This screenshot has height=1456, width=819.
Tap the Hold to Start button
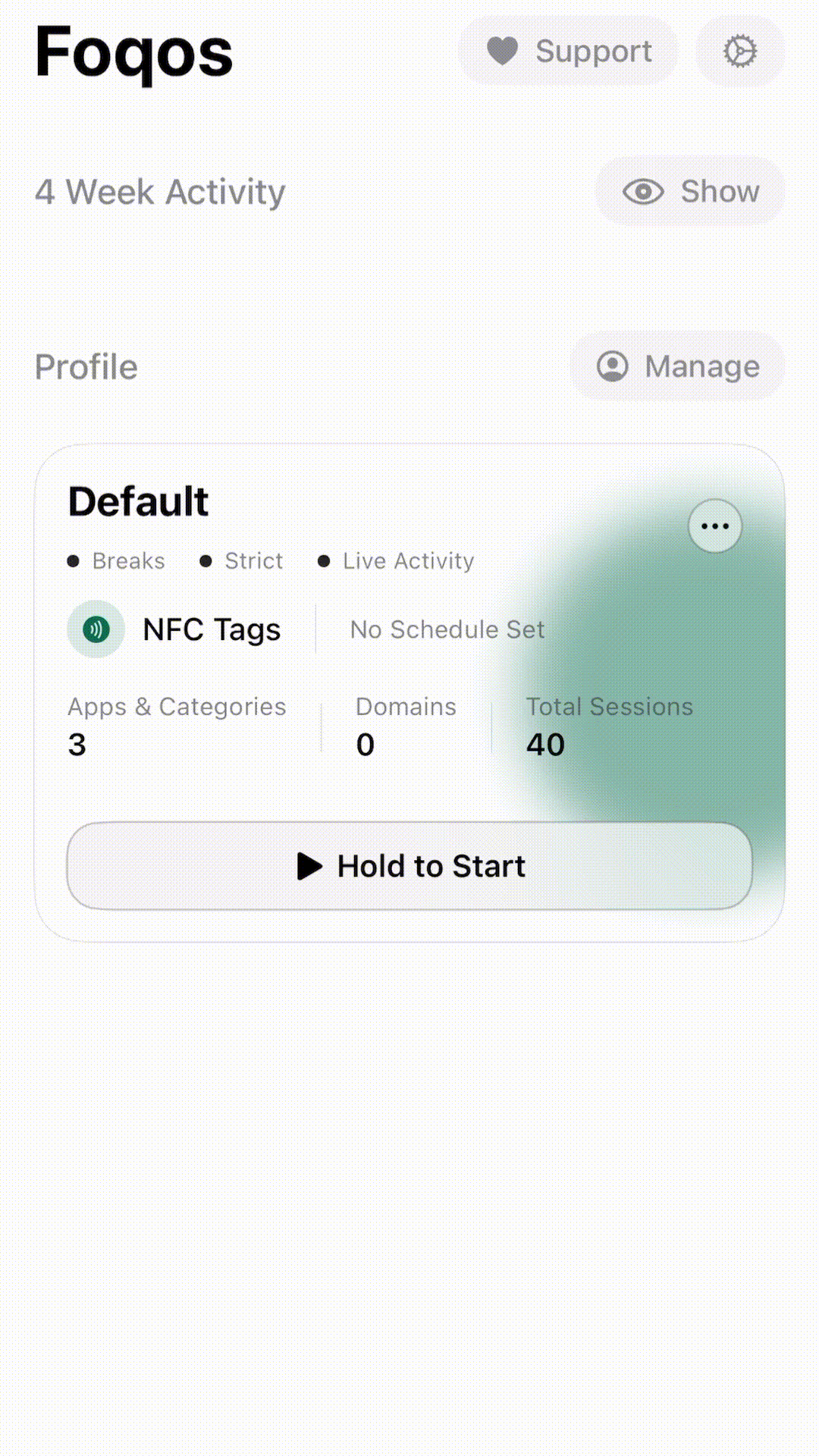pyautogui.click(x=409, y=866)
